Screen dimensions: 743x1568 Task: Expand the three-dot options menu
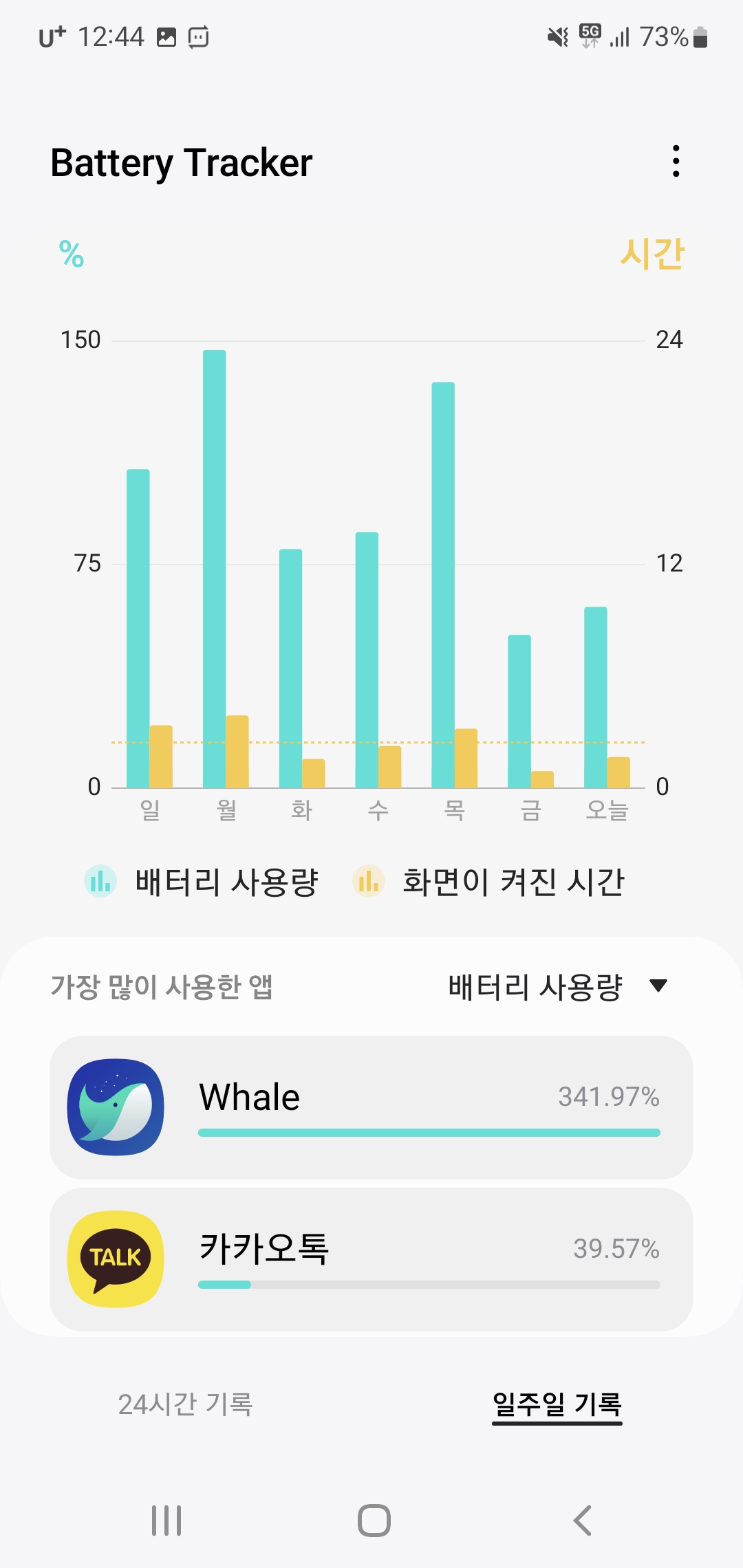676,162
